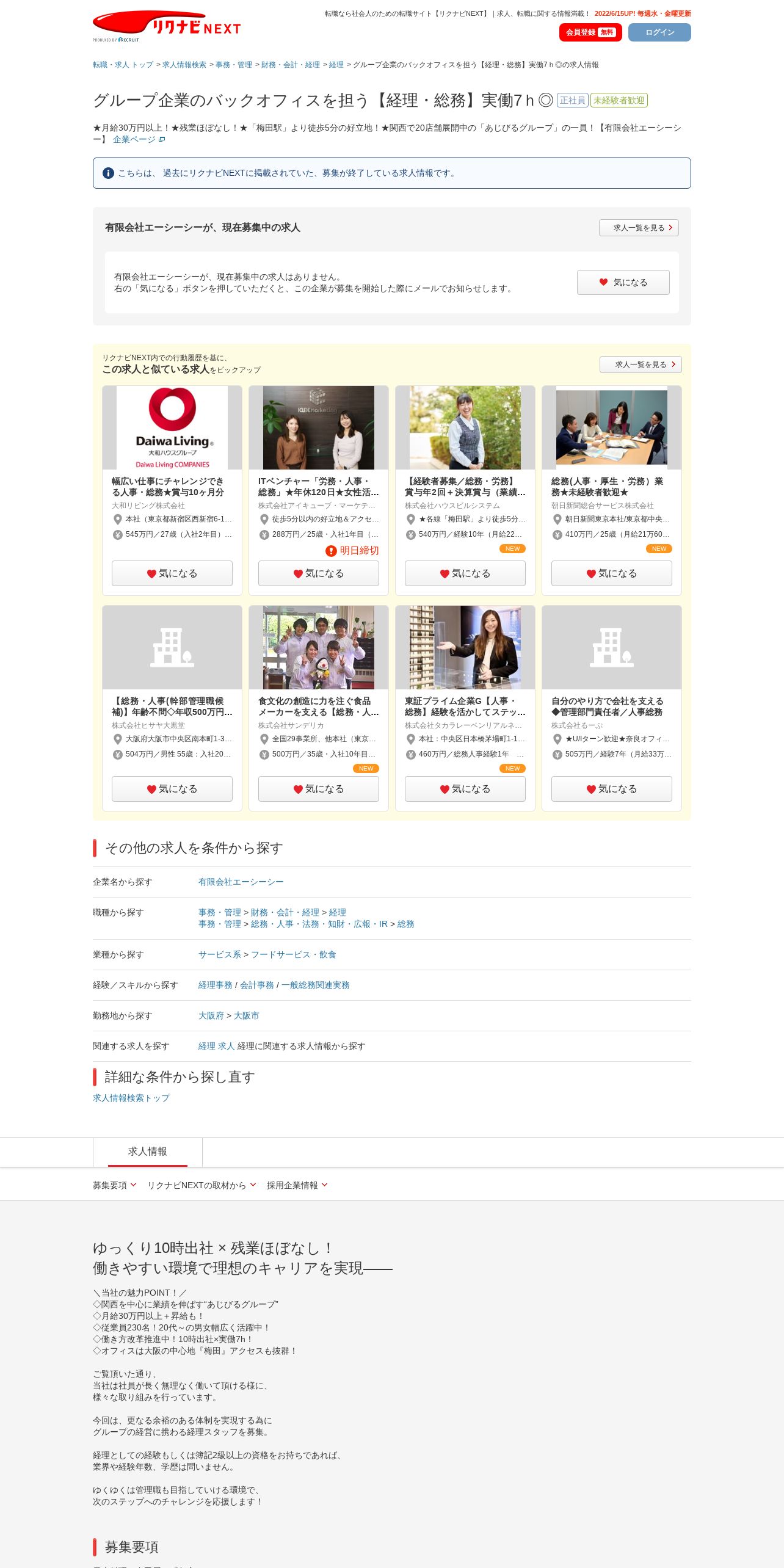The height and width of the screenshot is (1568, 784).
Task: Go to 求人情報検索トップ
Action: pyautogui.click(x=131, y=1098)
